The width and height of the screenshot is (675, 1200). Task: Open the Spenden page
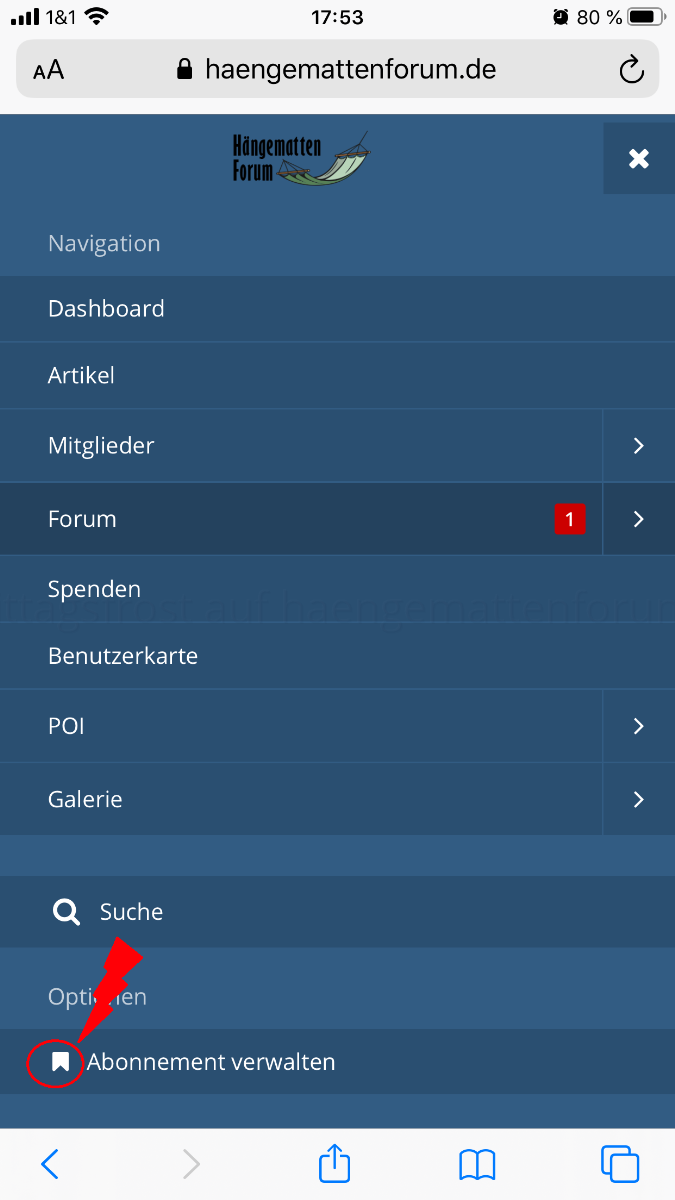pyautogui.click(x=94, y=589)
